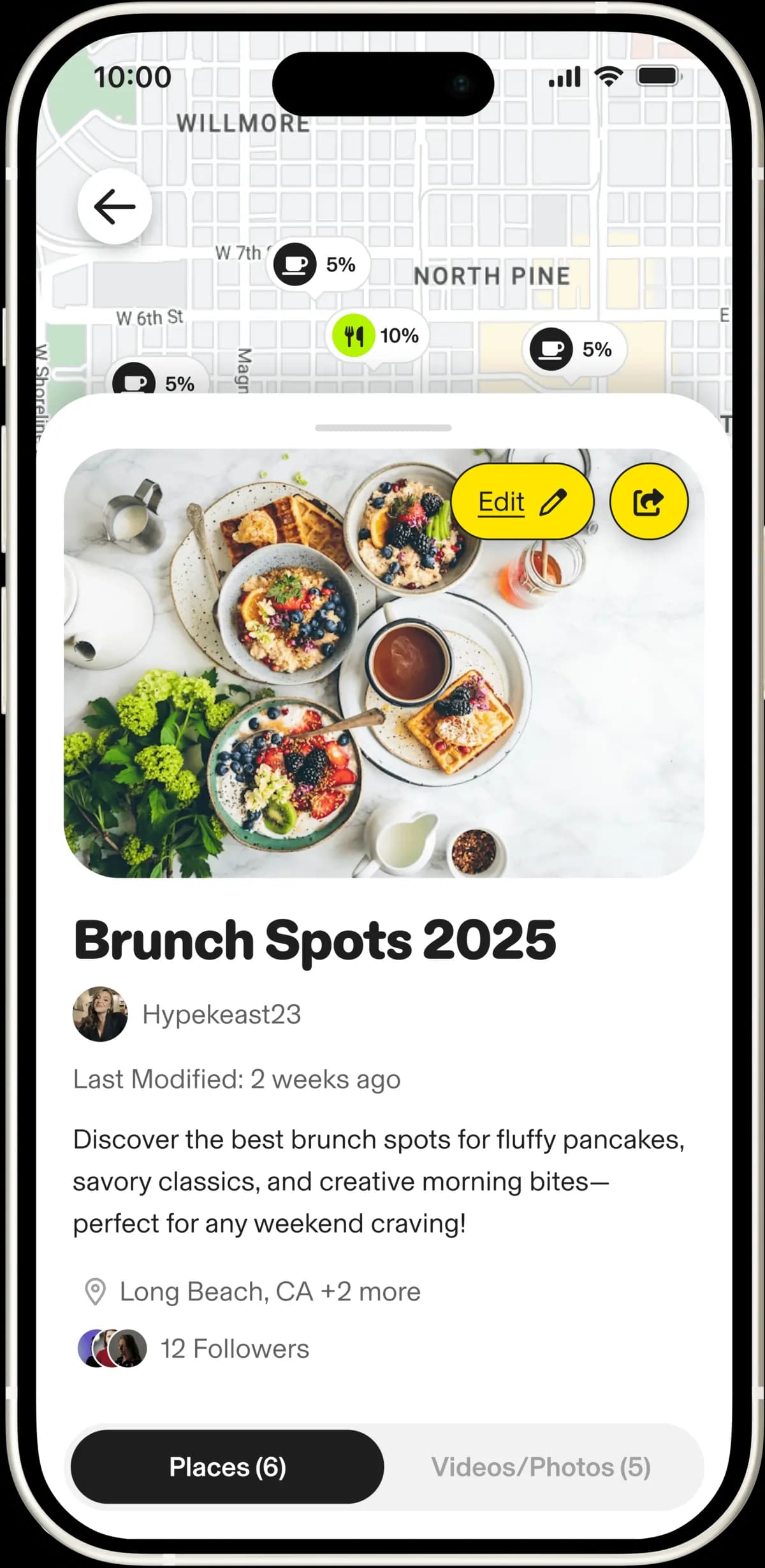Switch to Videos/Photos (5) tab
Screen dimensions: 765x1568
(x=541, y=1467)
